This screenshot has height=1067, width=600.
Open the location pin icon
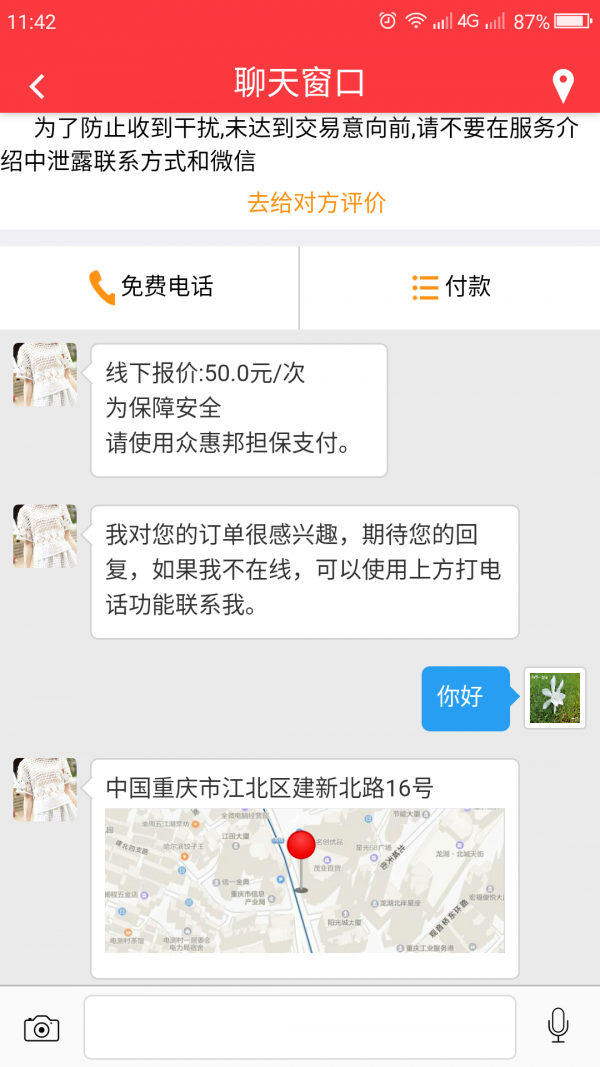(x=563, y=86)
